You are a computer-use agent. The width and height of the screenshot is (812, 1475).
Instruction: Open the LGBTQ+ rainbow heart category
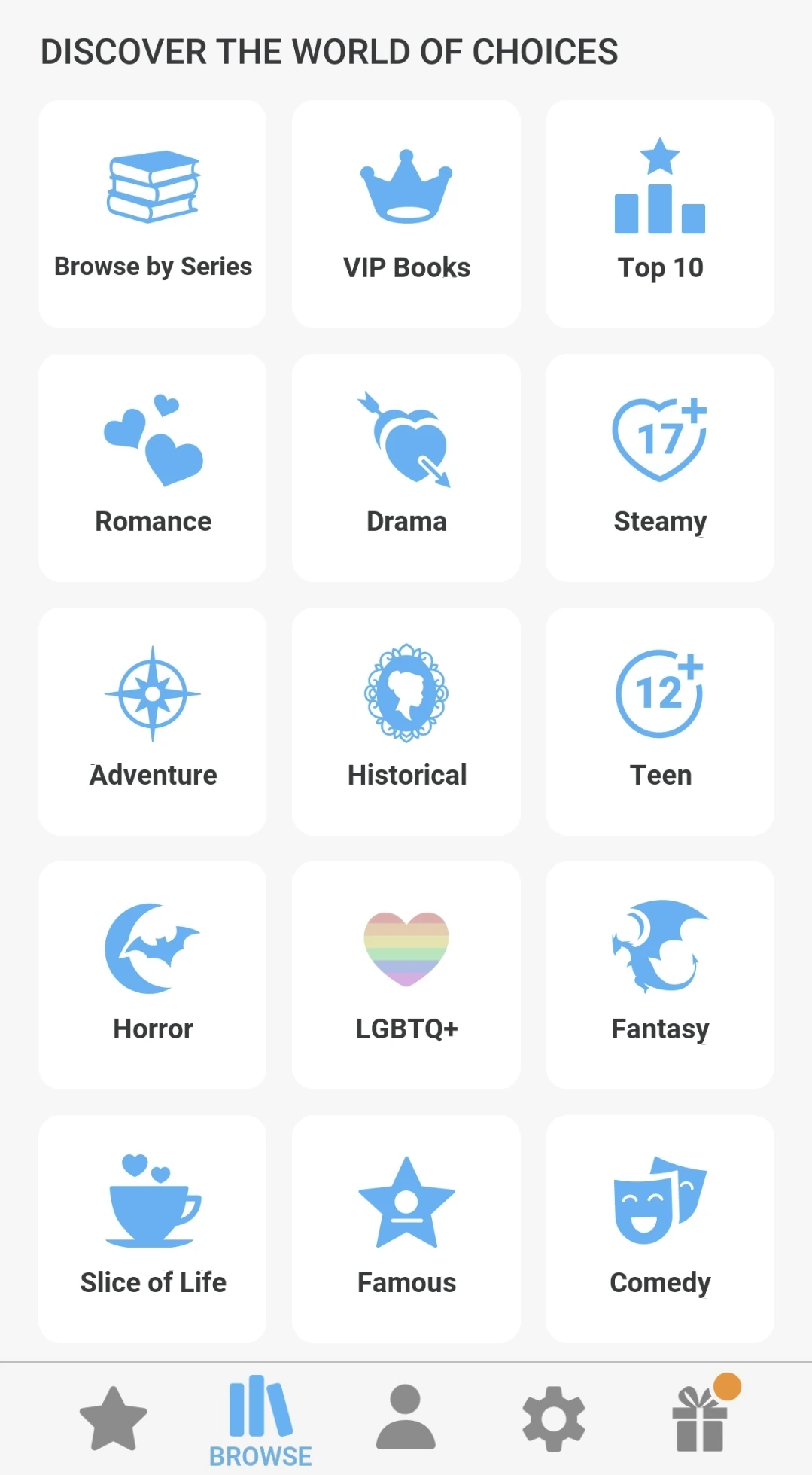[406, 947]
